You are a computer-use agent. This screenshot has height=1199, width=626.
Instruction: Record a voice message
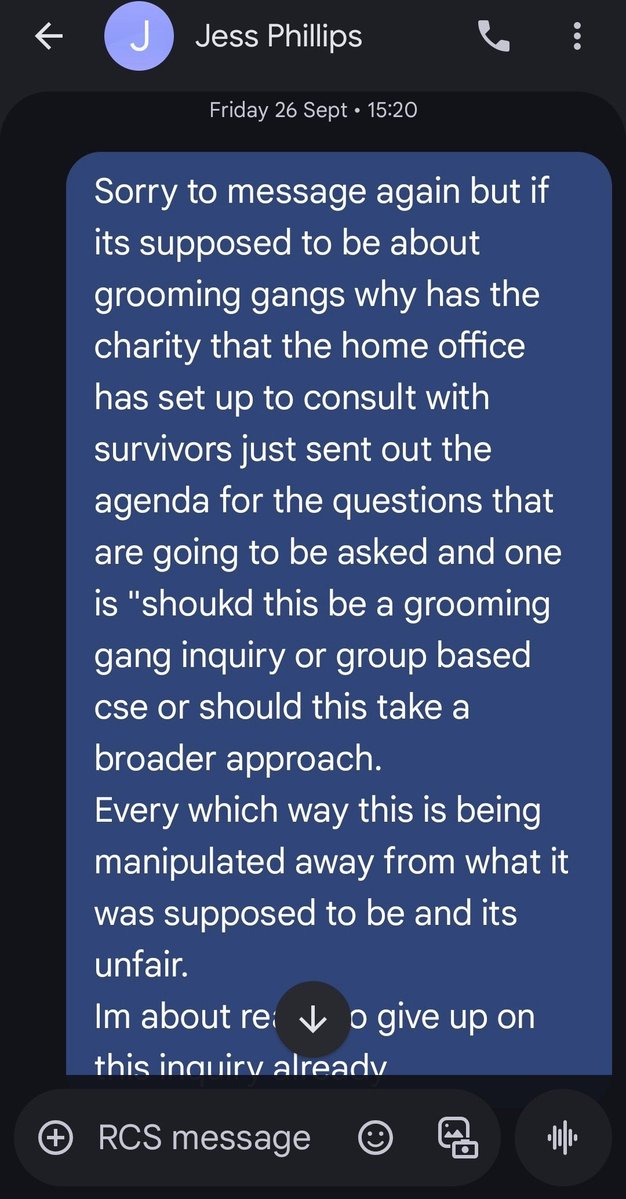tap(563, 1137)
